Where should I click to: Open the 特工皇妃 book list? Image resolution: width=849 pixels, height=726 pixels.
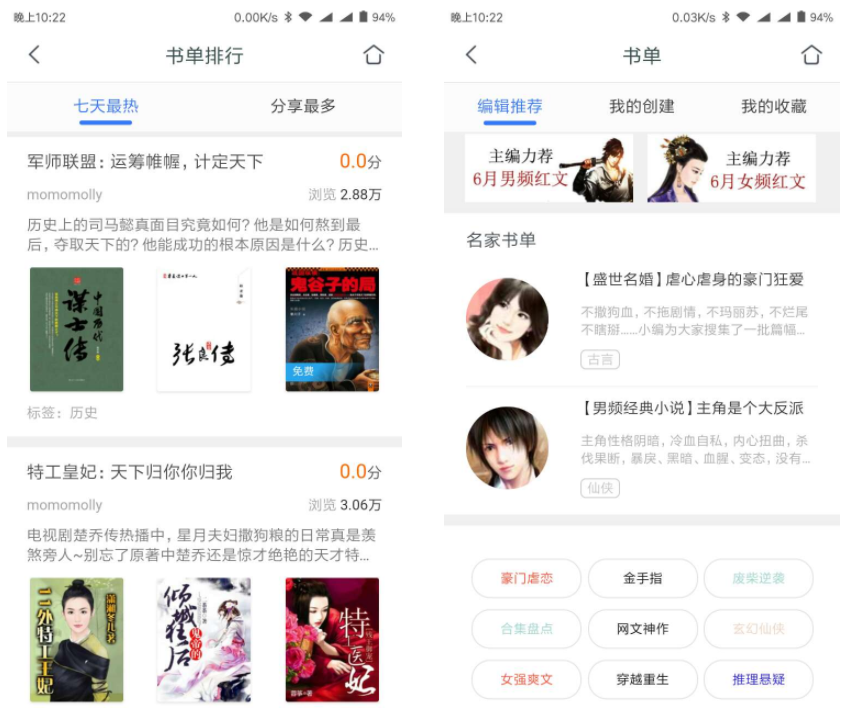(130, 472)
